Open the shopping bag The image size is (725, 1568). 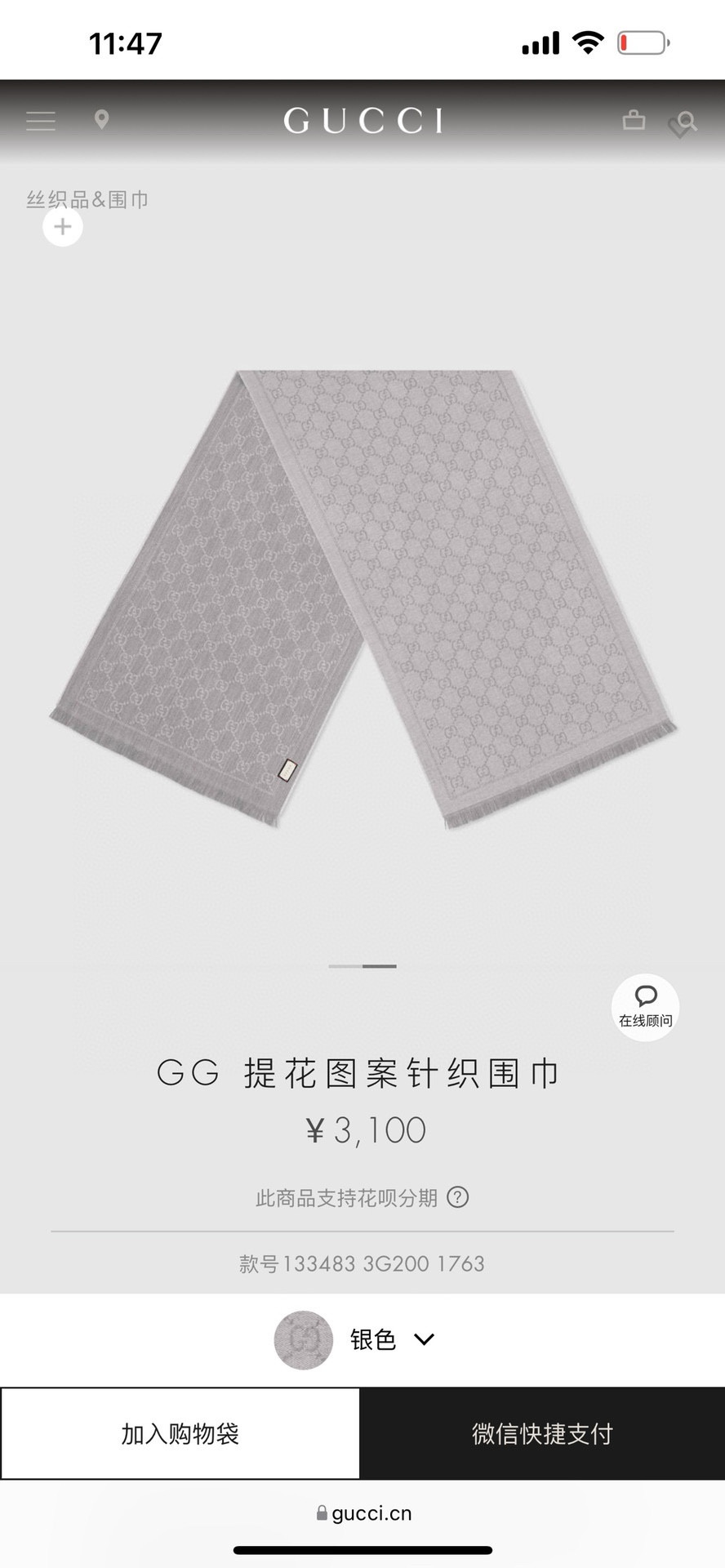(634, 121)
